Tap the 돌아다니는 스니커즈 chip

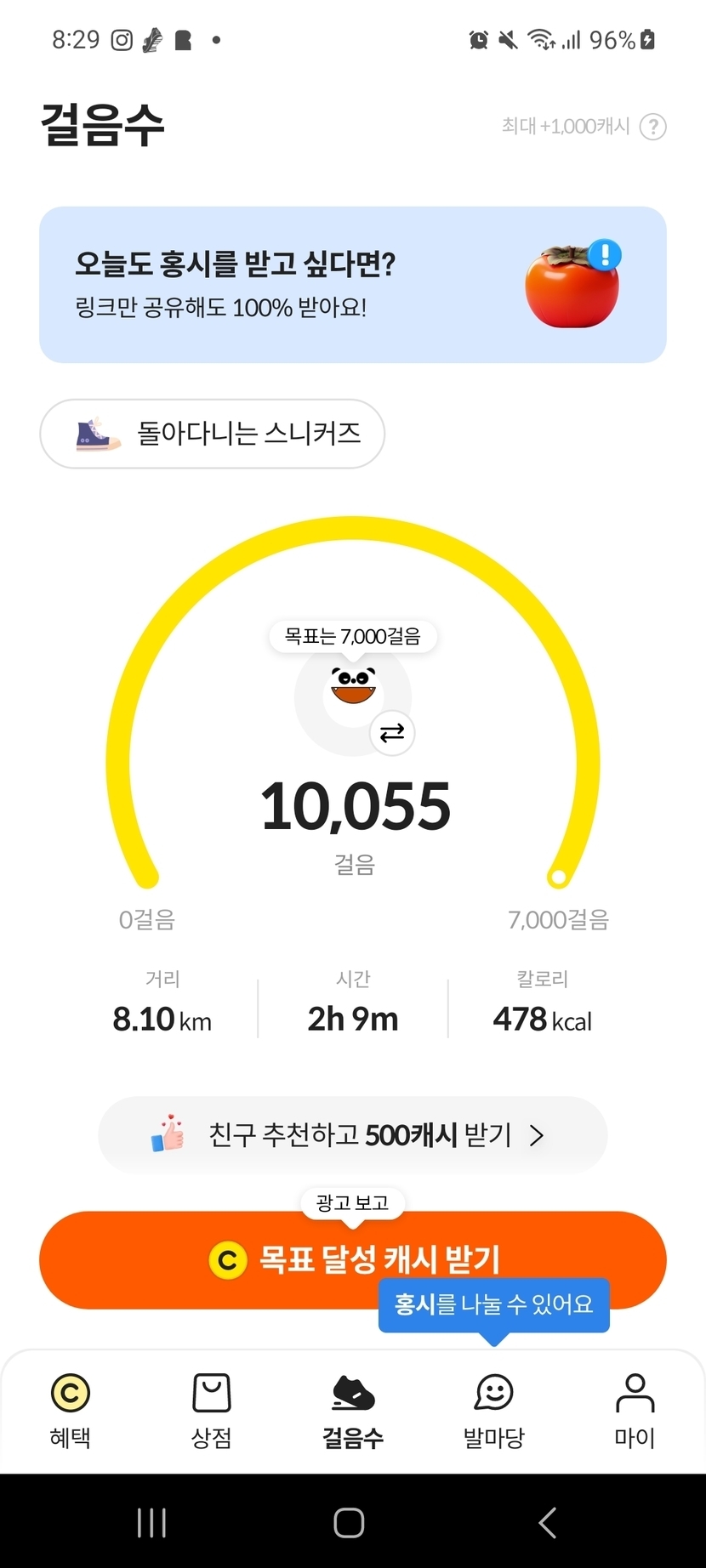coord(212,434)
